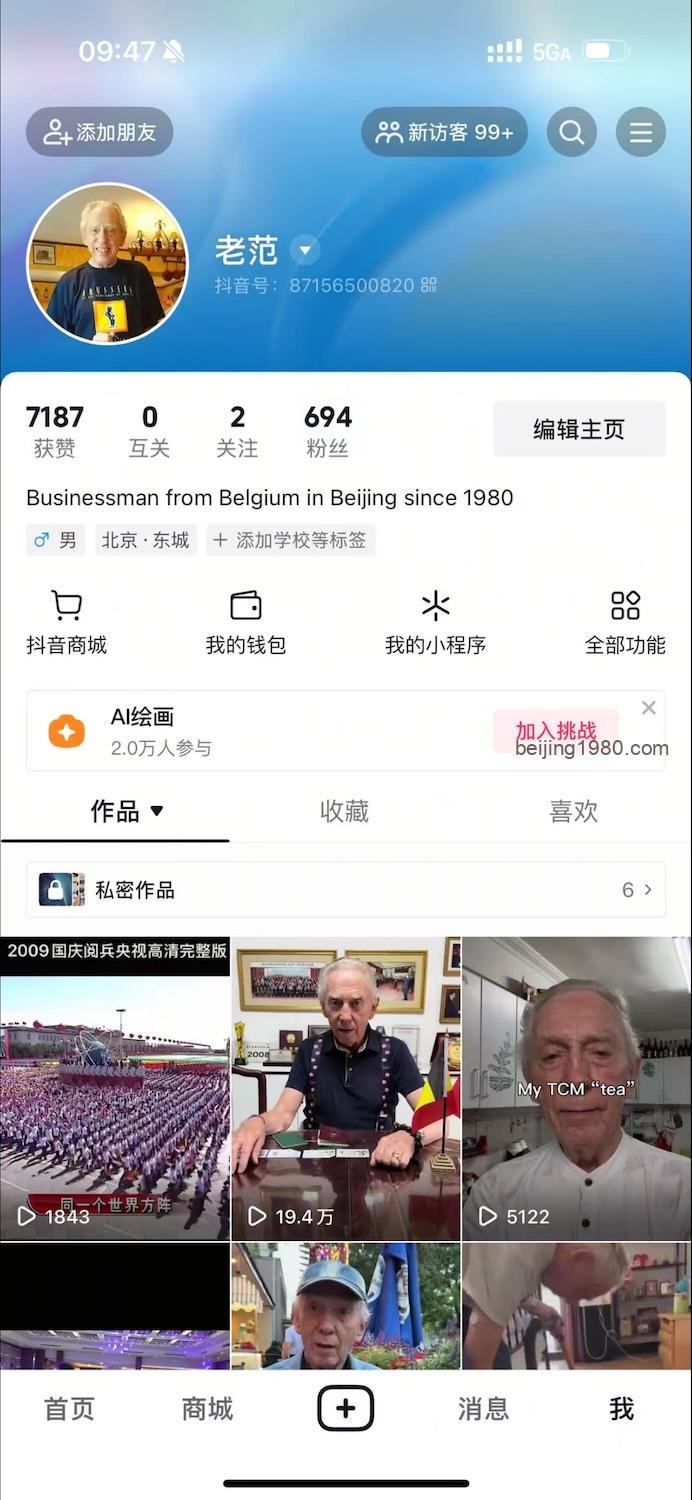
Task: Tap 编辑主页 to edit profile
Action: click(x=579, y=429)
